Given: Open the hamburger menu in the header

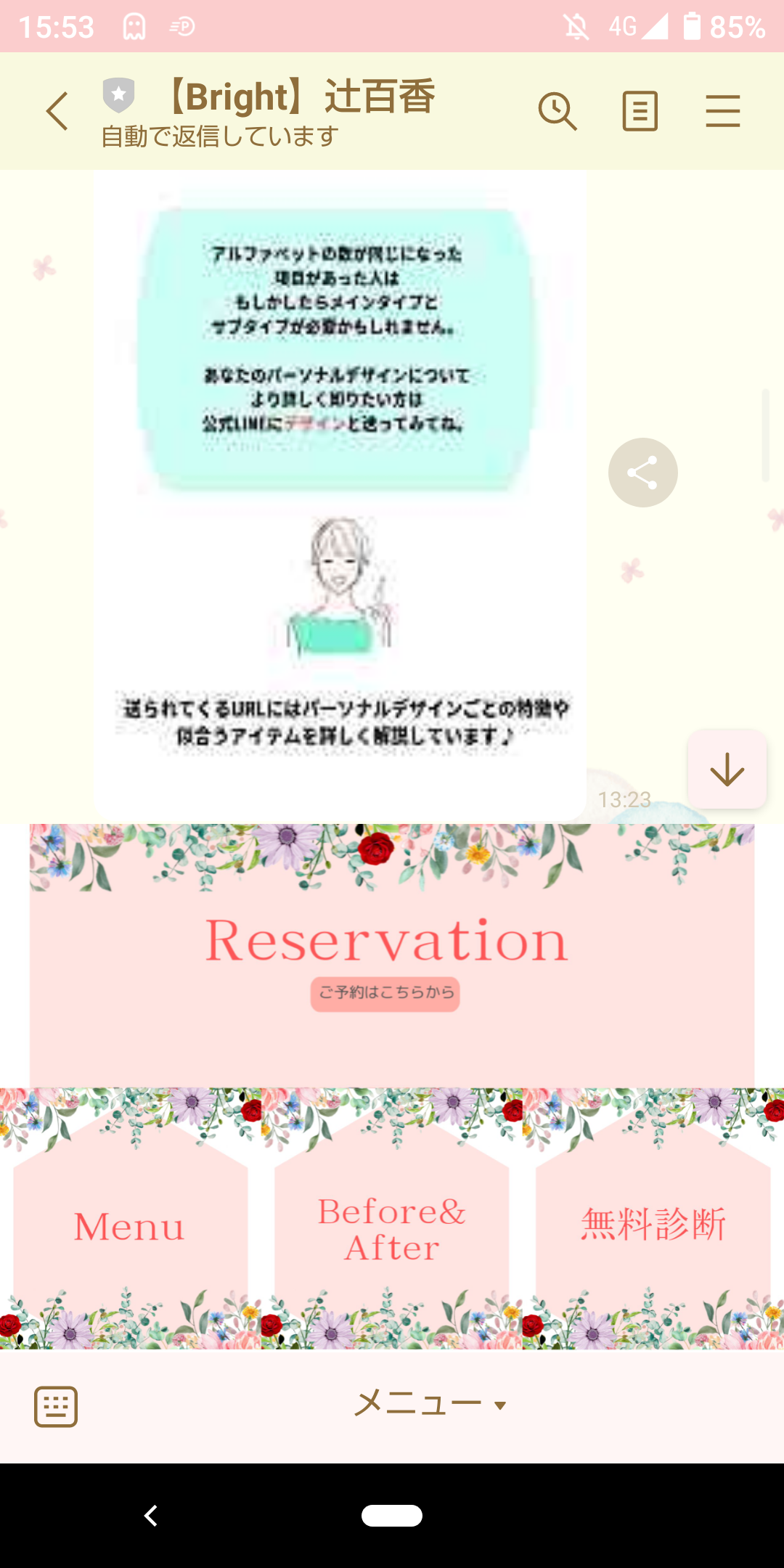Looking at the screenshot, I should point(723,109).
